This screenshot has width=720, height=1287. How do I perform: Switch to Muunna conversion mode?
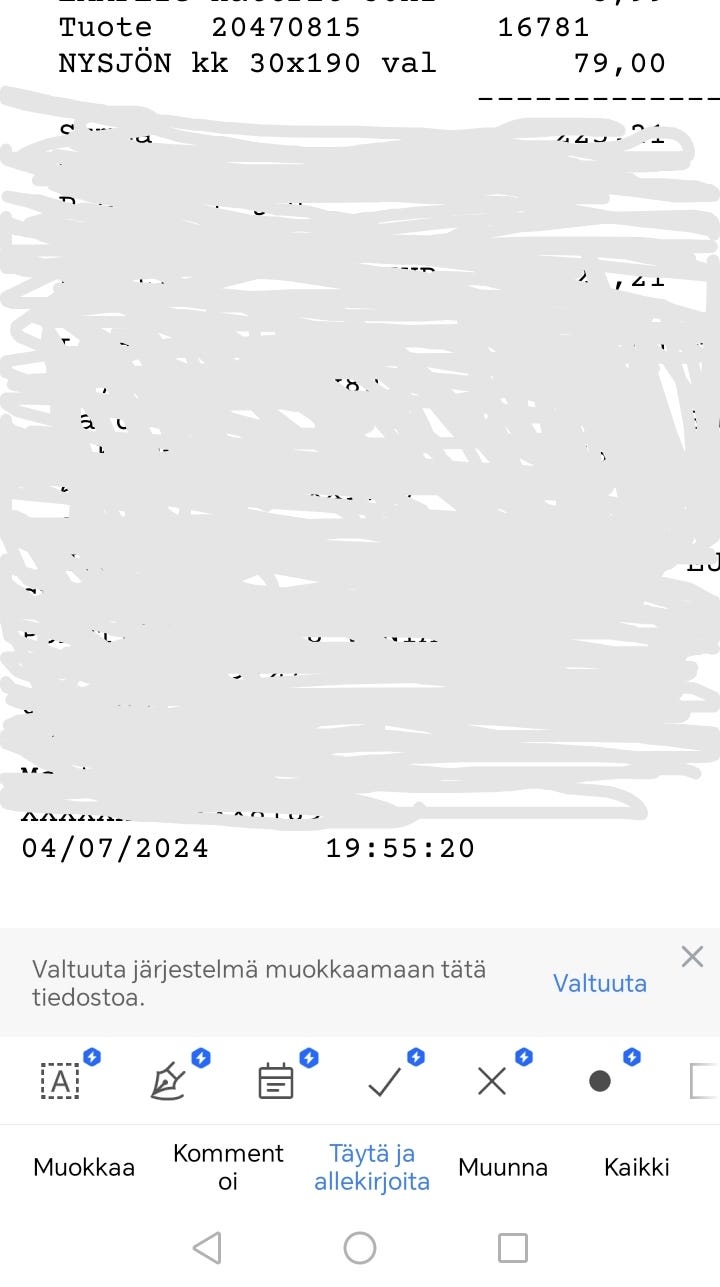point(503,1168)
